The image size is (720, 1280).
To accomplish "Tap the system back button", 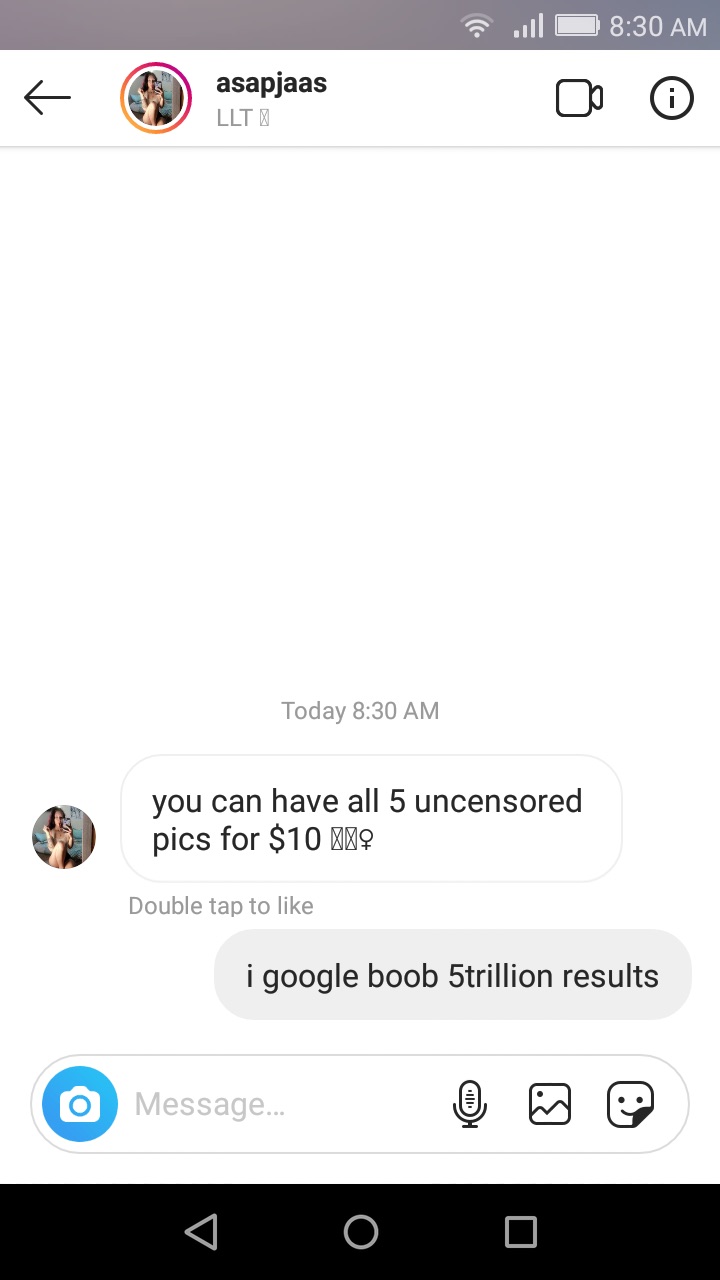I will 201,1232.
